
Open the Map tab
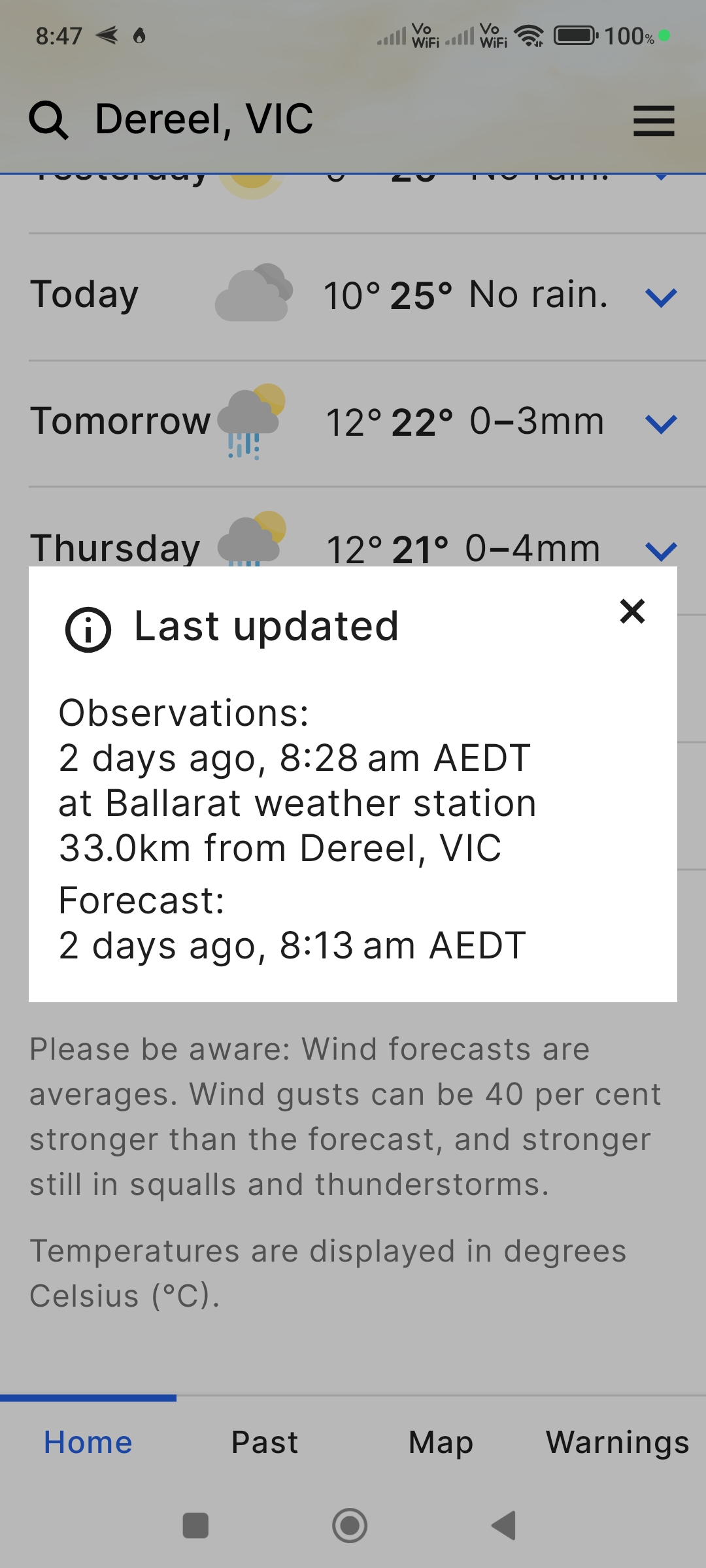tap(440, 1443)
